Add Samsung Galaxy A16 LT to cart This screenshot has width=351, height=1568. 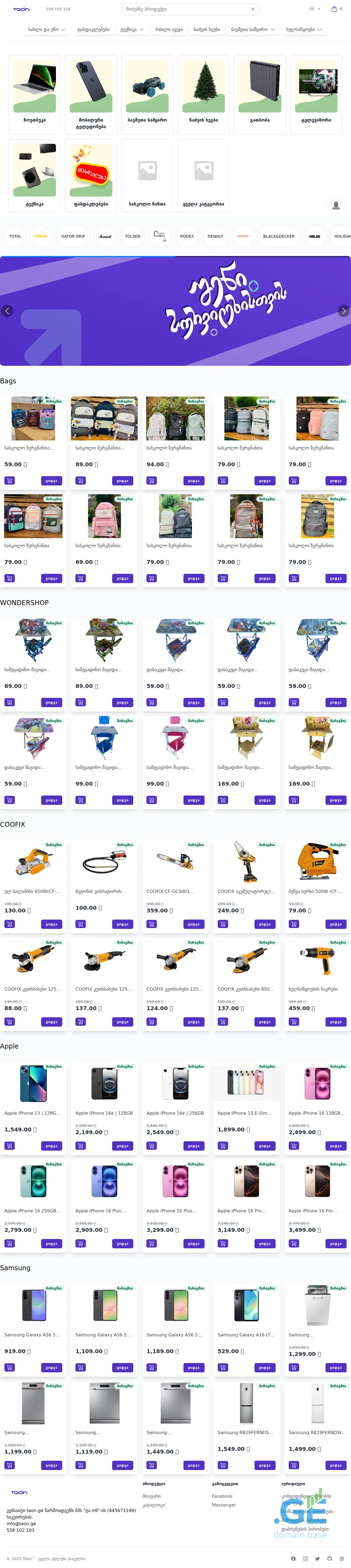point(223,1368)
